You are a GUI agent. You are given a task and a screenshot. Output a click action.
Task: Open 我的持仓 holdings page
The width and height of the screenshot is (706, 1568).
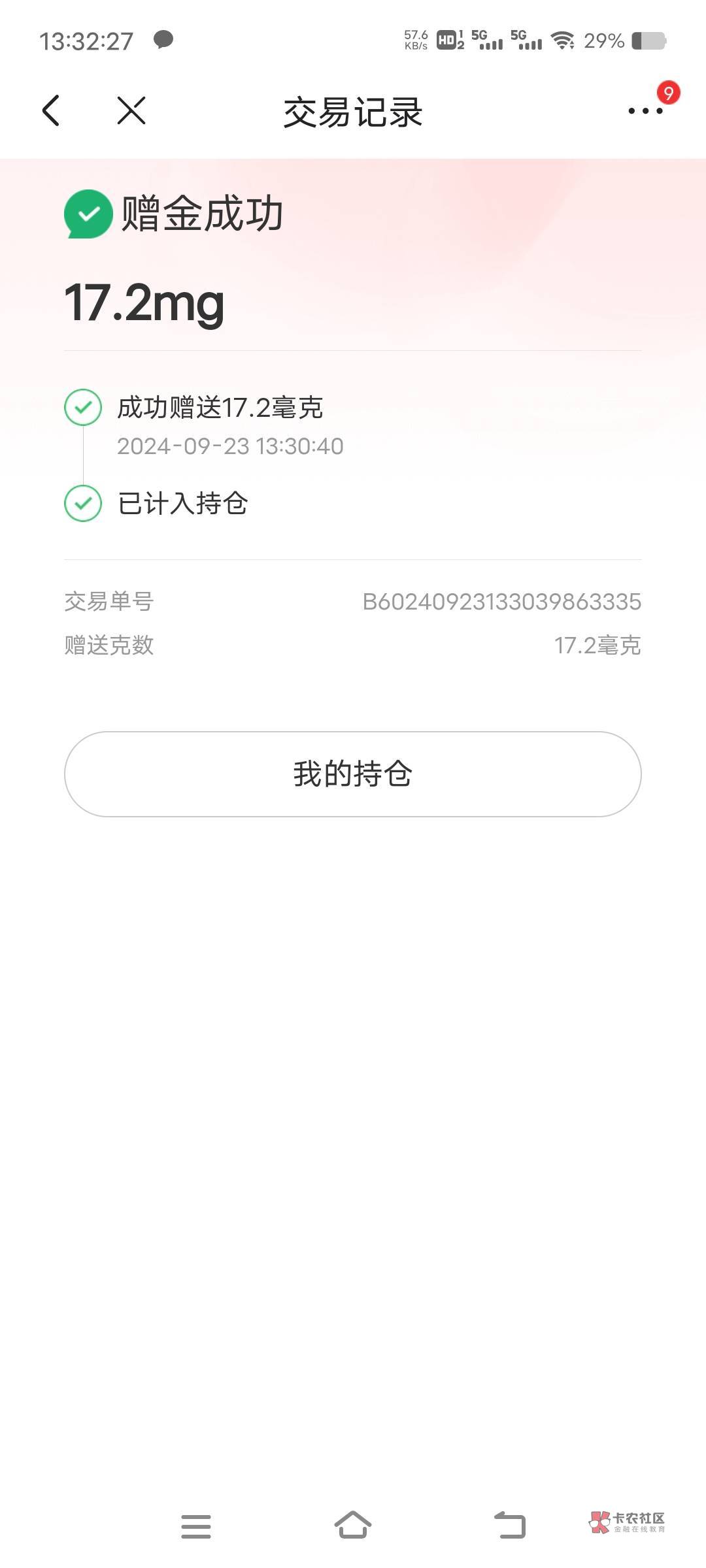click(x=353, y=774)
